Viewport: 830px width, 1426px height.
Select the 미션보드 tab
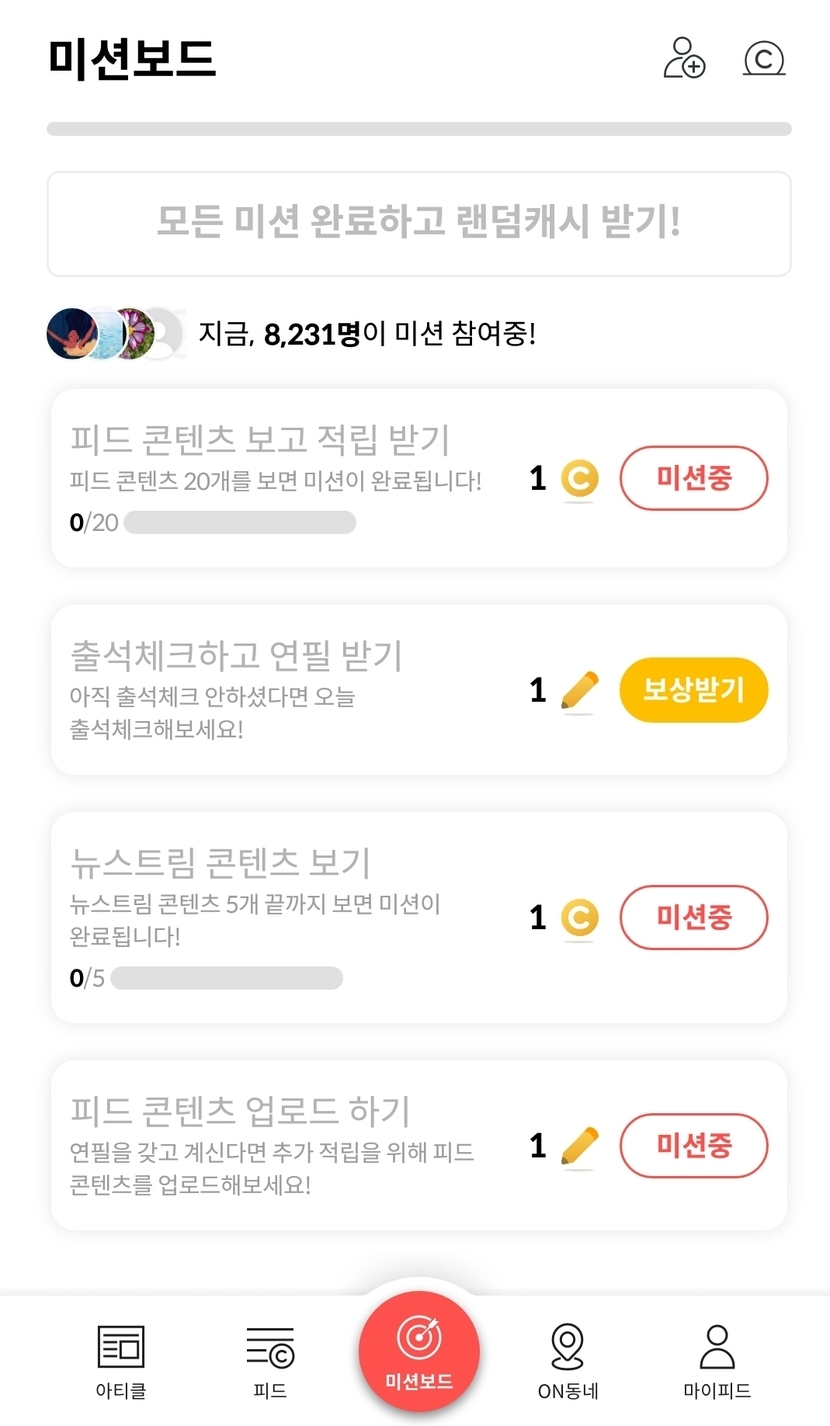[419, 1352]
